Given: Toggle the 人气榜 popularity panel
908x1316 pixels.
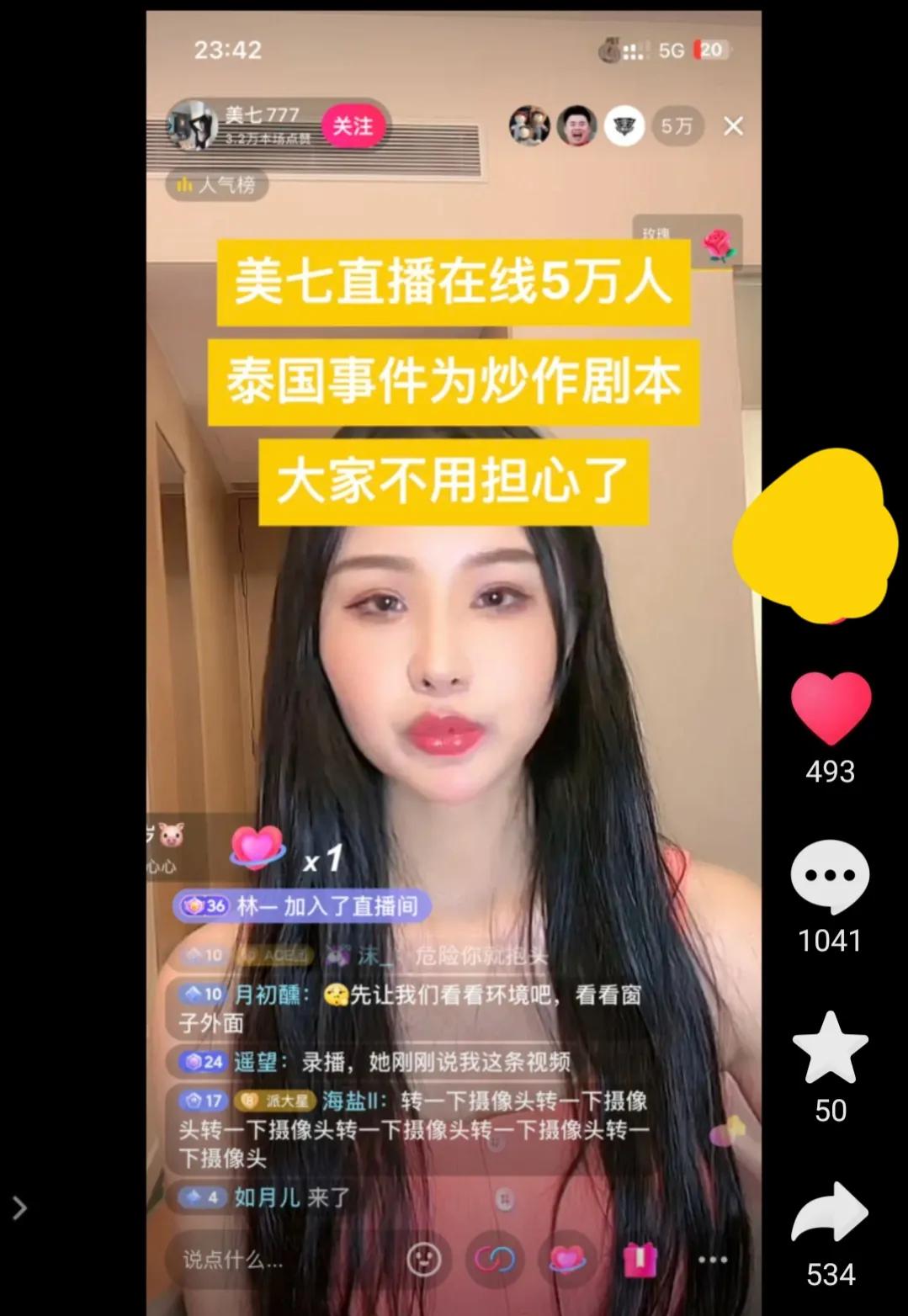Looking at the screenshot, I should coord(216,185).
